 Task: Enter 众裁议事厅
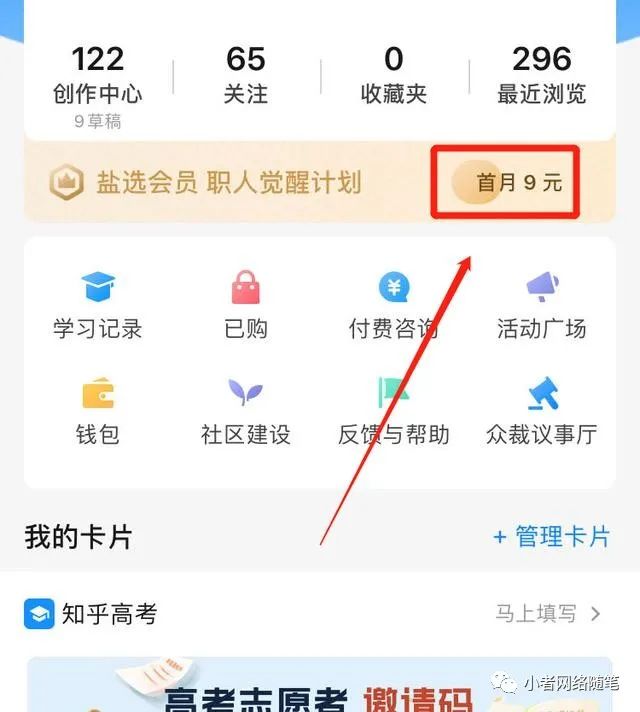point(541,412)
